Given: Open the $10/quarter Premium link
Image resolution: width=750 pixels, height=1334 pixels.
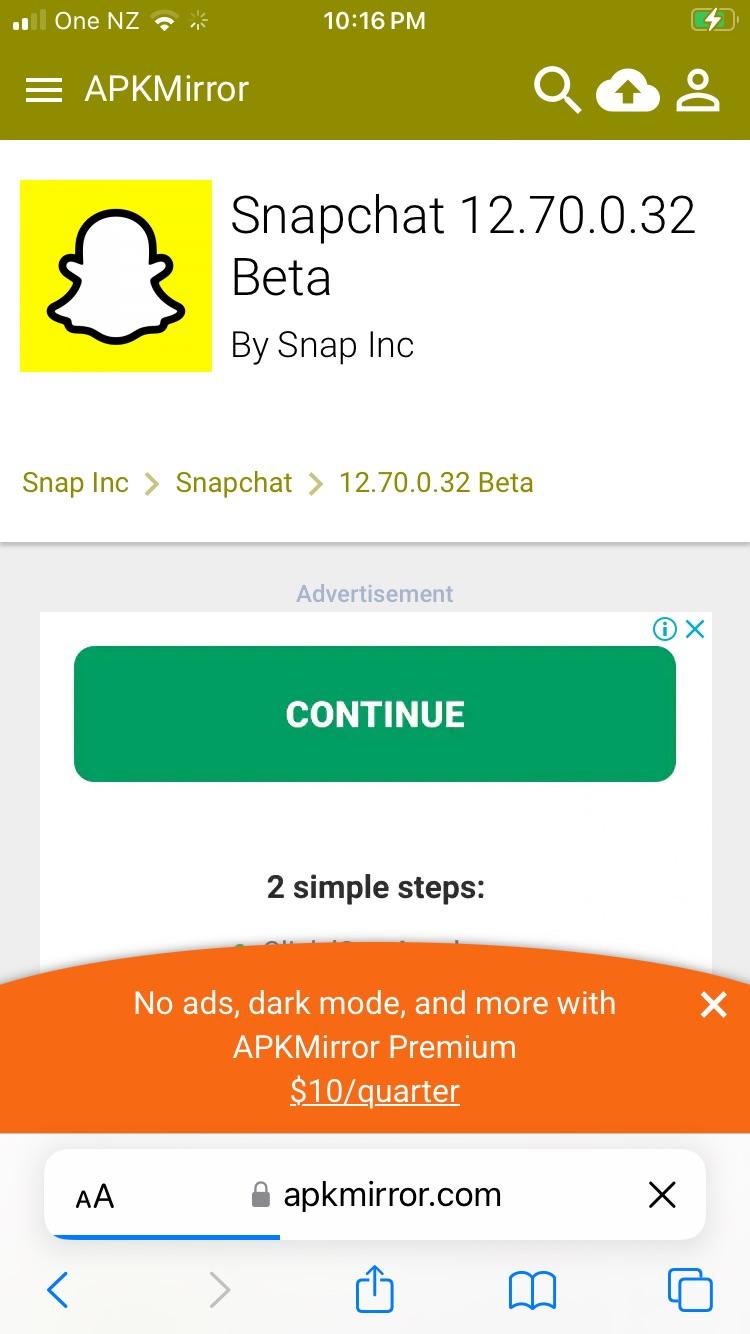Looking at the screenshot, I should click(374, 1090).
